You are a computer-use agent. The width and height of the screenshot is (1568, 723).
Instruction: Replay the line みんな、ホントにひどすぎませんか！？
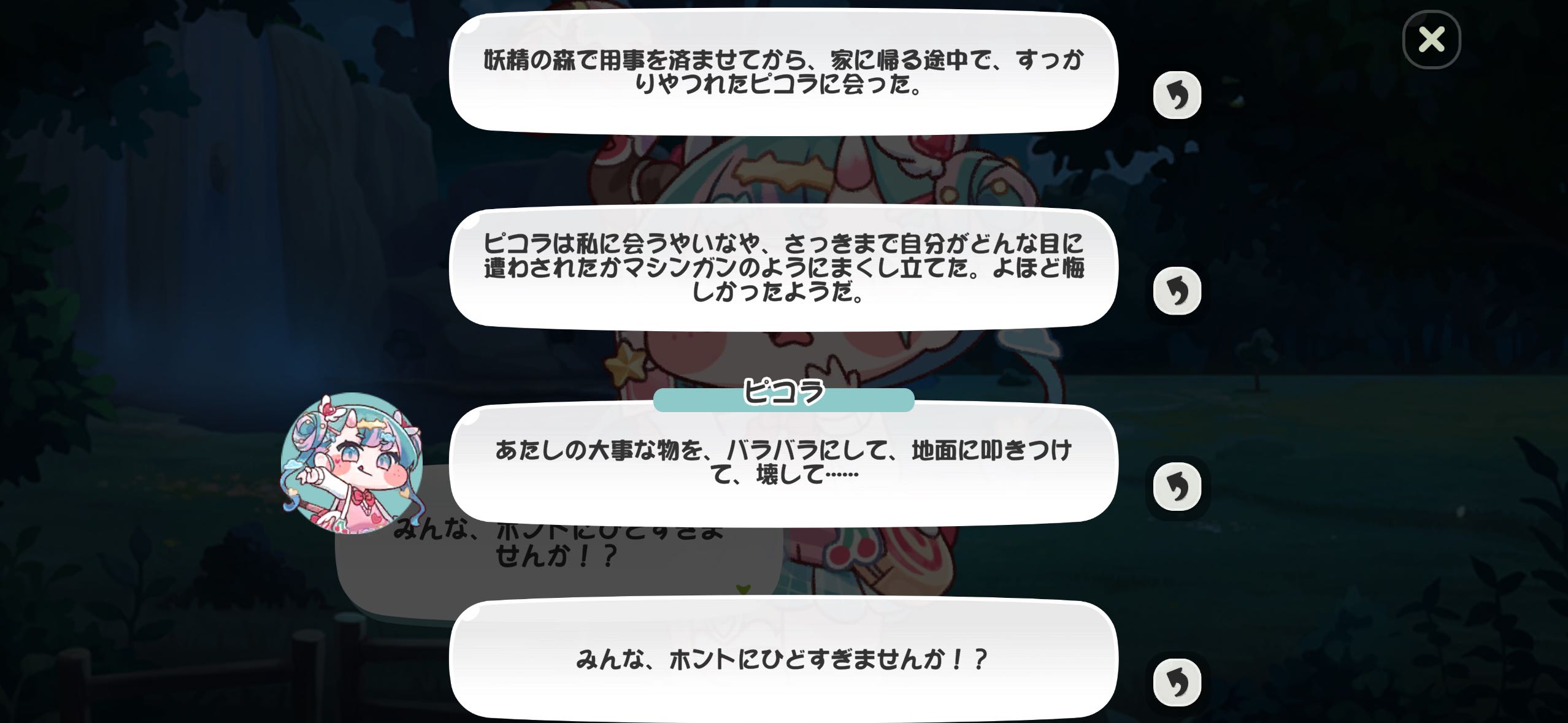[x=1177, y=683]
